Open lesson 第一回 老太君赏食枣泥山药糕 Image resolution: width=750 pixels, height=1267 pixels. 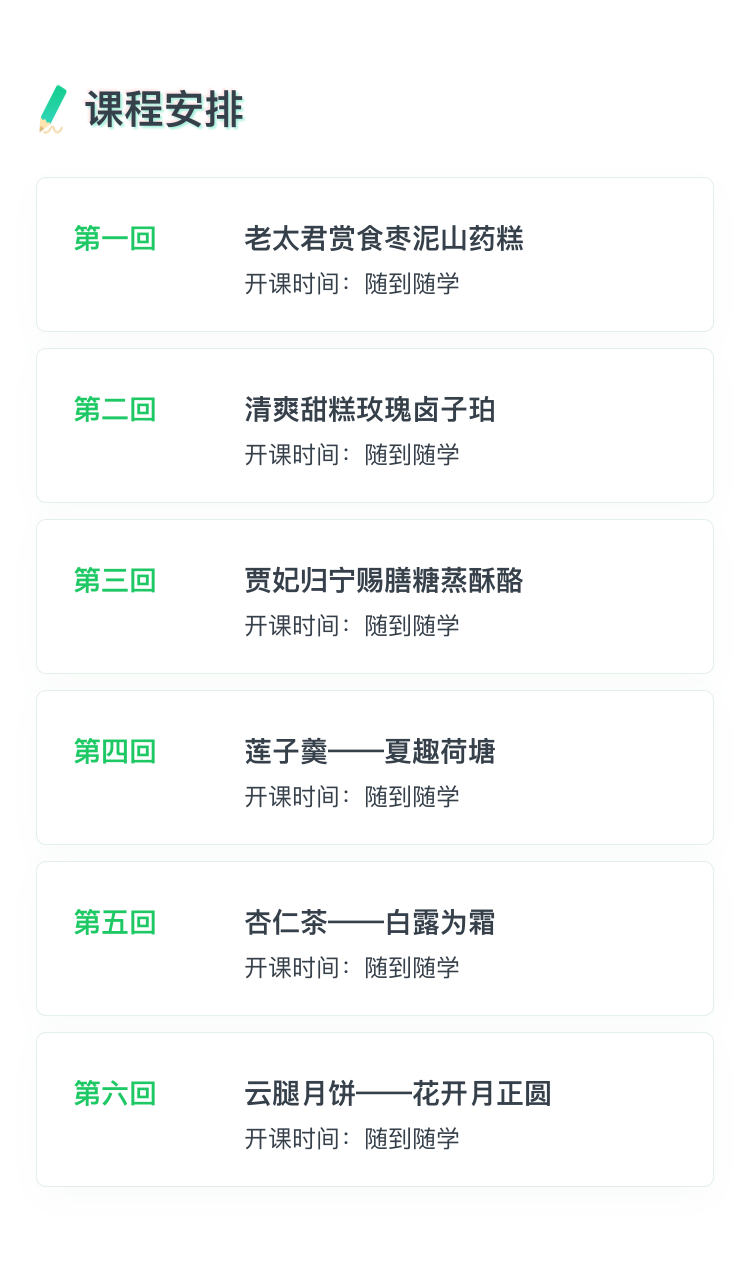375,255
